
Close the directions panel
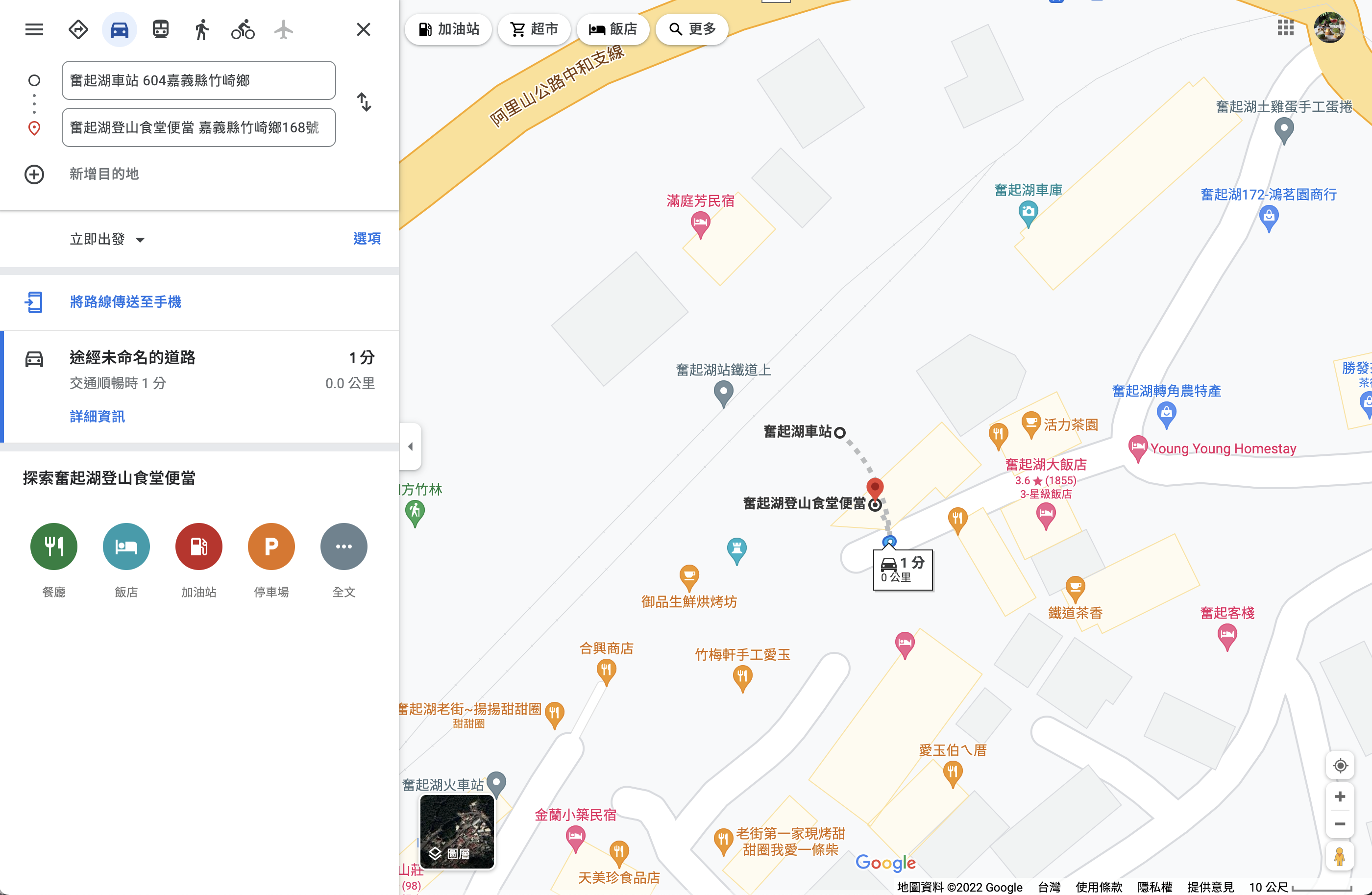tap(363, 29)
